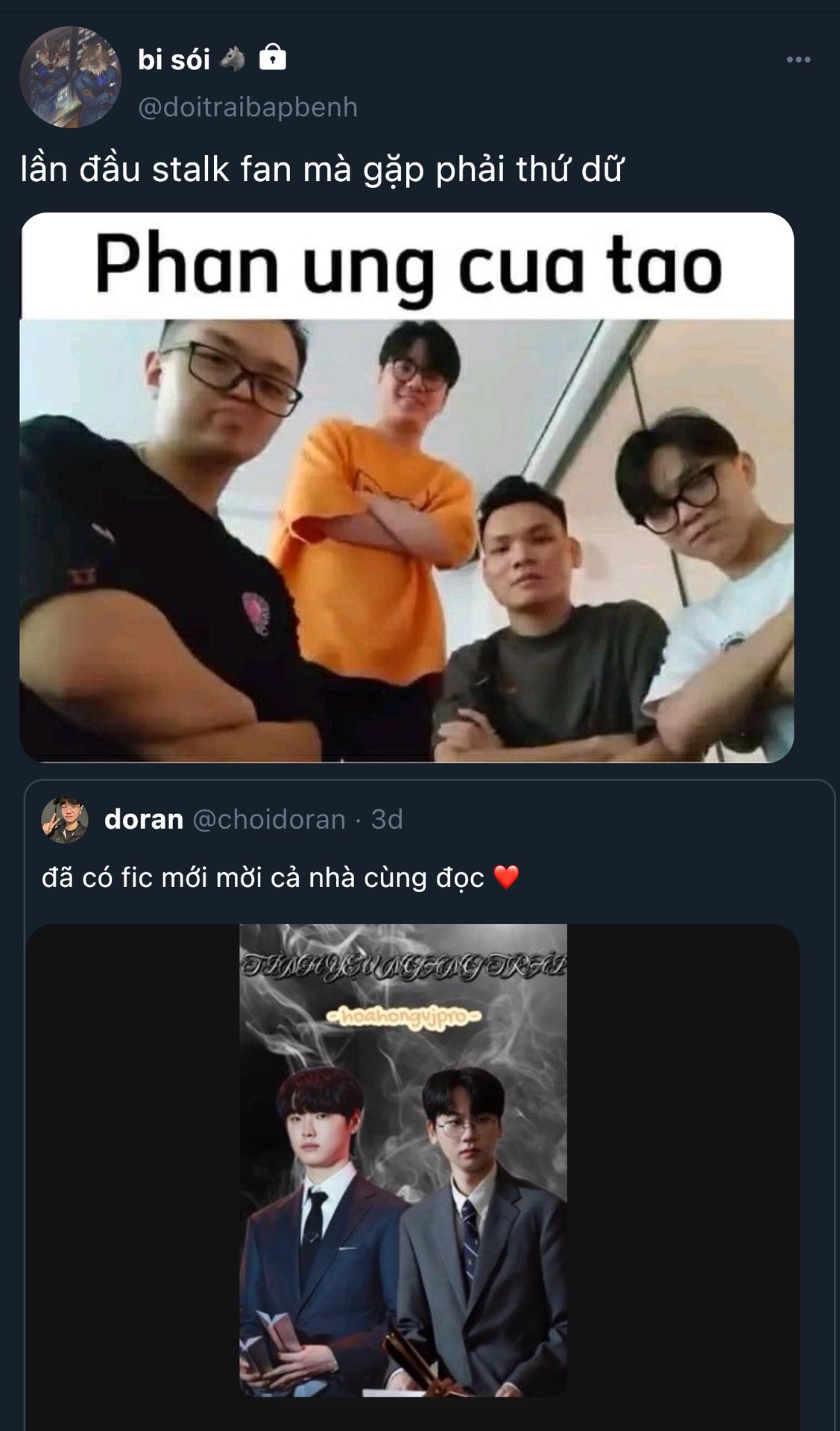Viewport: 840px width, 1431px height.
Task: View the 'Phan ung cua tao' image
Action: pyautogui.click(x=407, y=487)
